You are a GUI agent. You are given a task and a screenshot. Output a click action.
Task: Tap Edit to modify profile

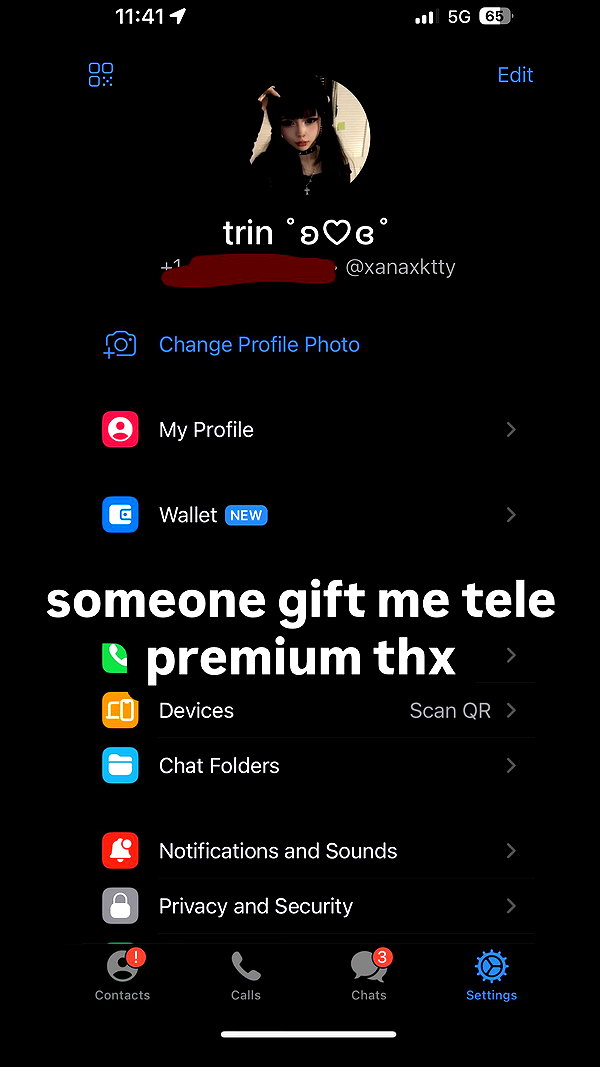point(515,75)
